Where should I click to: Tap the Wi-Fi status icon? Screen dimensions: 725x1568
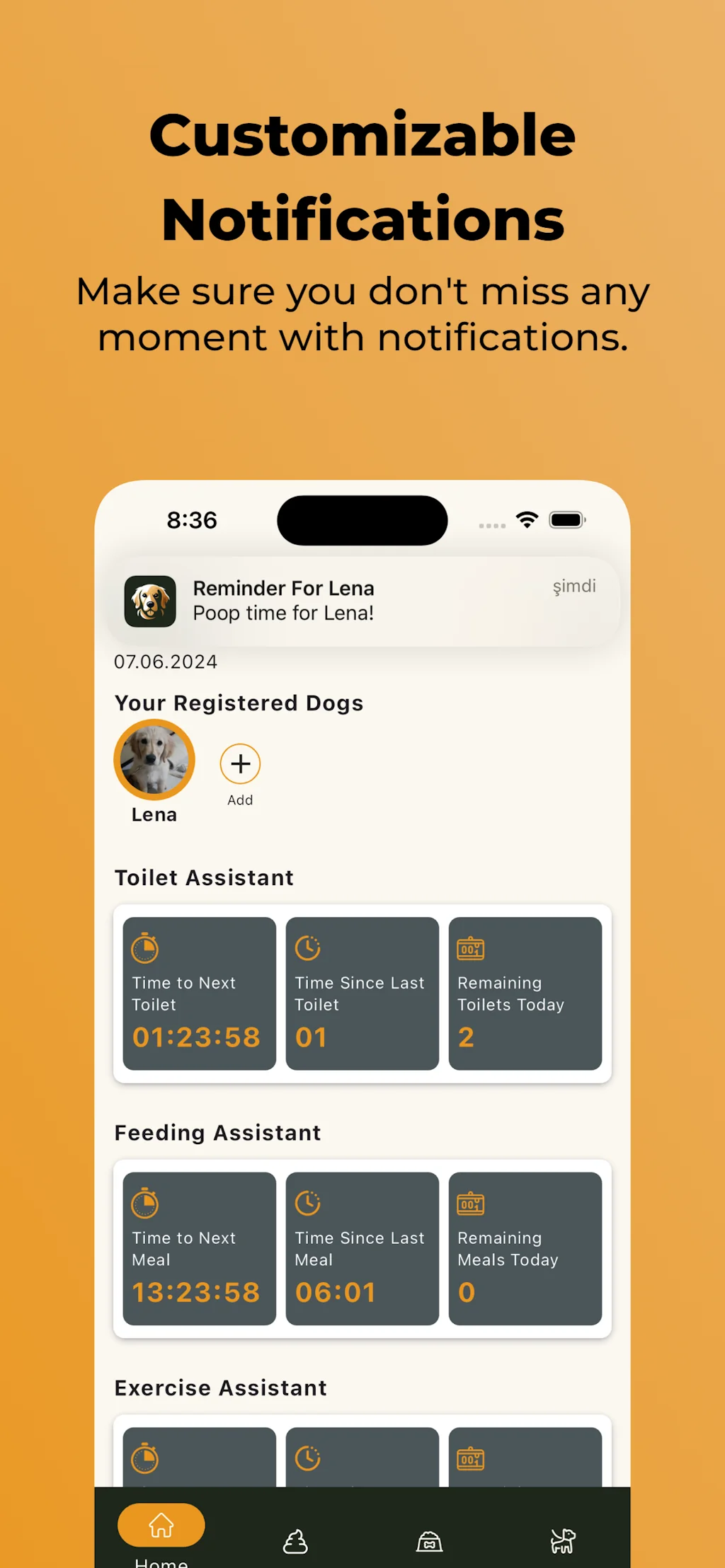527,519
